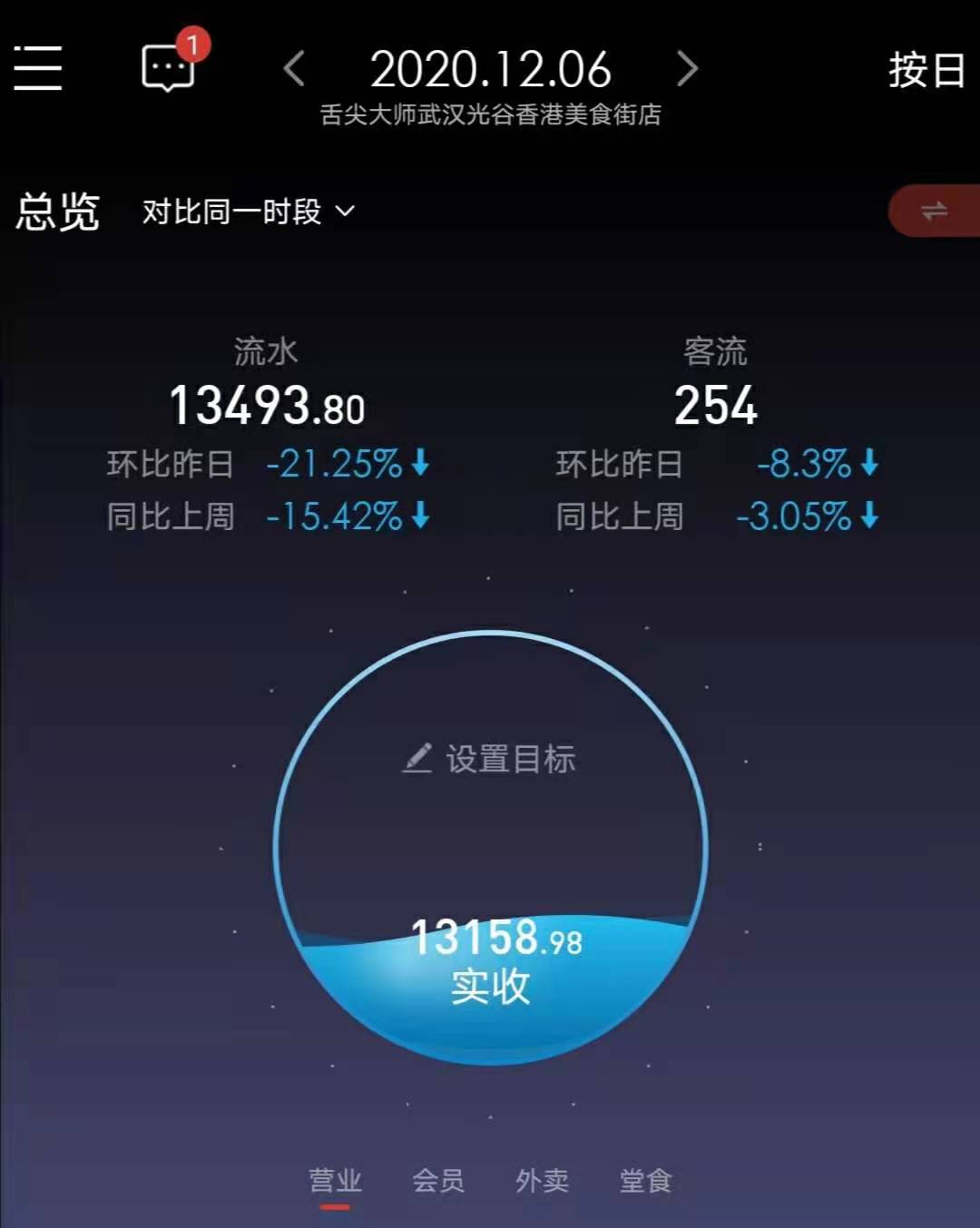Viewport: 980px width, 1228px height.
Task: Click the blue down arrow beside -21.25%
Action: point(418,464)
